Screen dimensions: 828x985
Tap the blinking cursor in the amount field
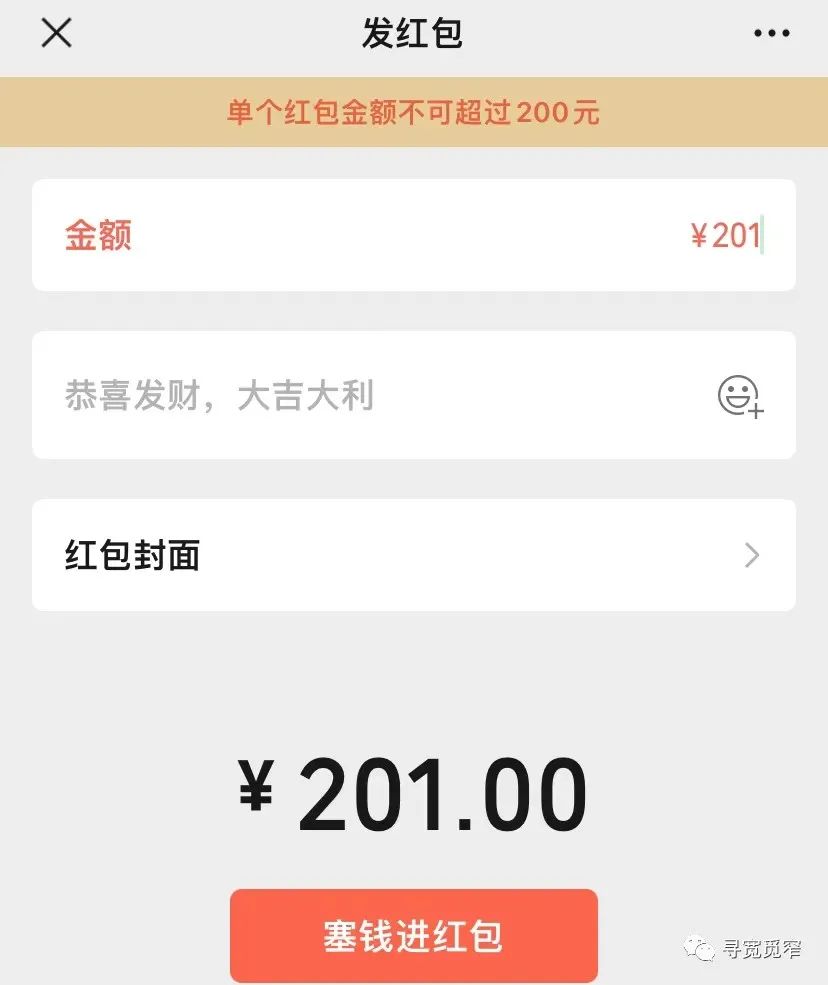(763, 235)
